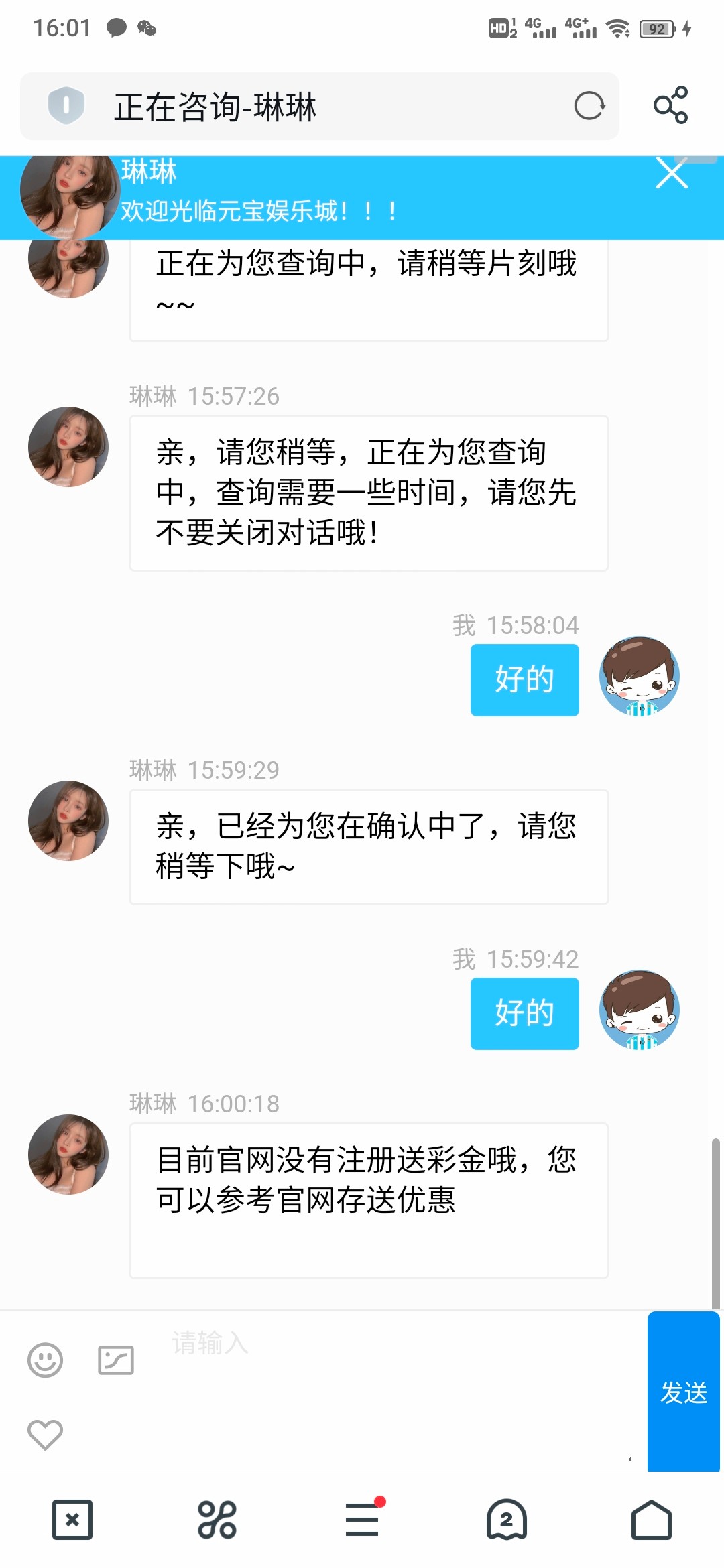724x1568 pixels.
Task: Open the image attachment picker
Action: click(115, 1360)
